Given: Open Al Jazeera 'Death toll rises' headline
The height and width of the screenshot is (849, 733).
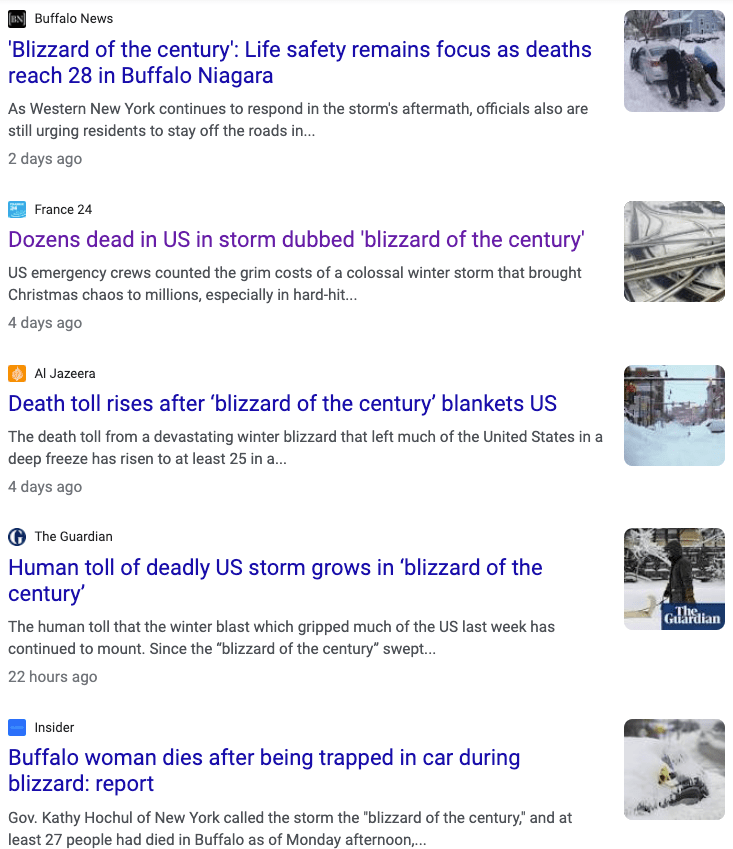Looking at the screenshot, I should pos(282,404).
